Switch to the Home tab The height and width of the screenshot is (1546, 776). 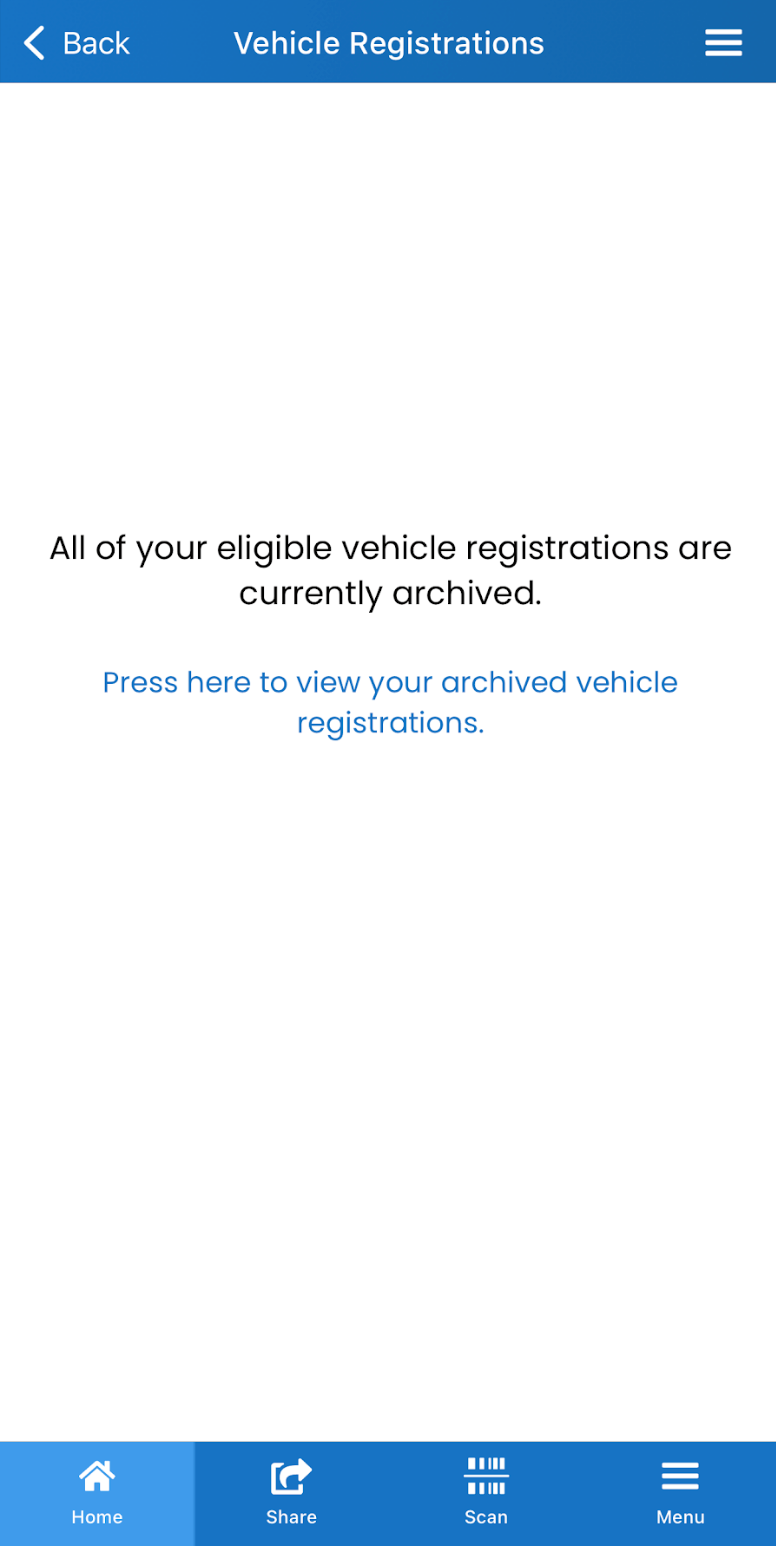click(x=97, y=1493)
